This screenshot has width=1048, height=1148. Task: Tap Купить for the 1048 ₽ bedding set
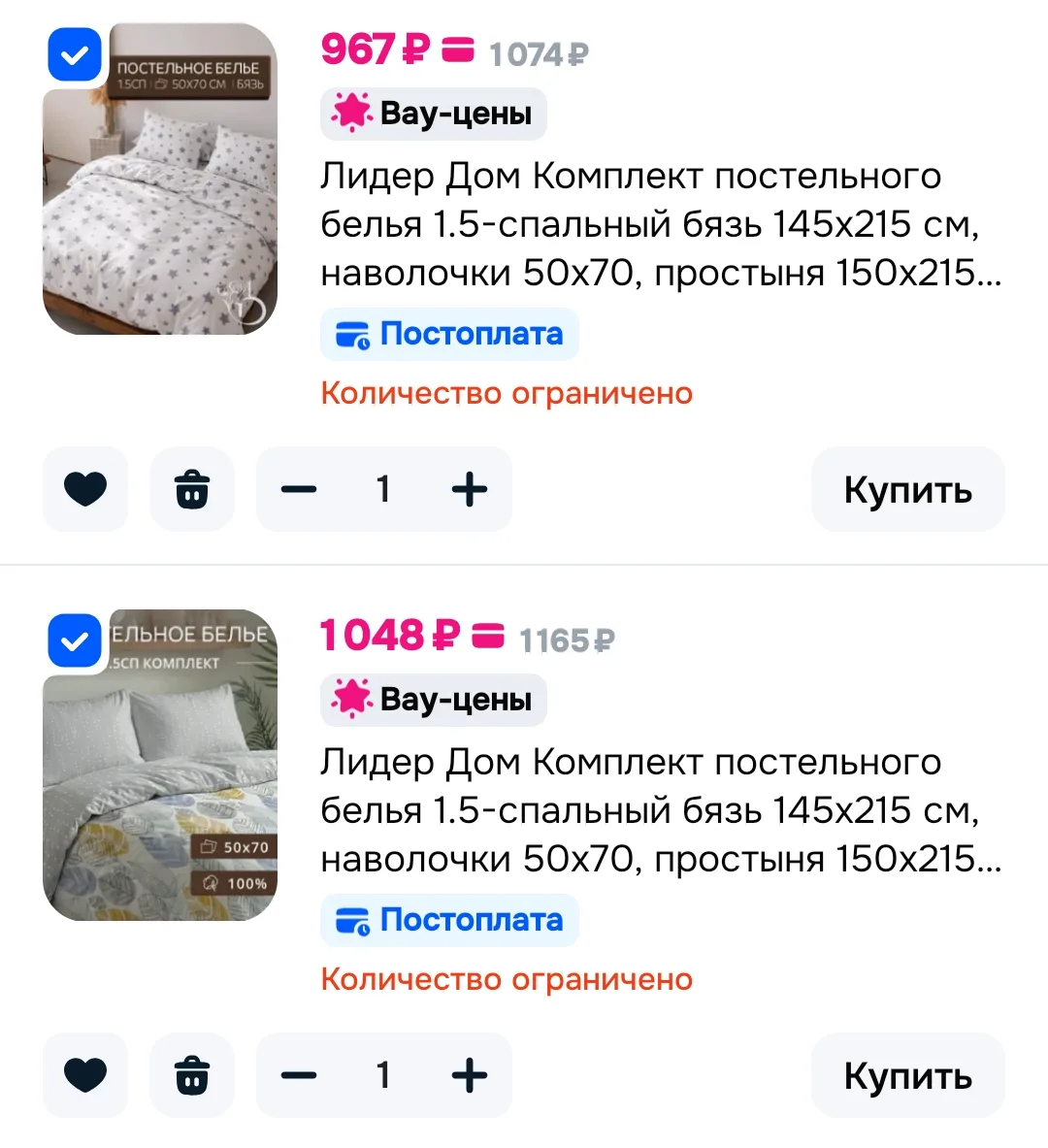pos(908,1075)
